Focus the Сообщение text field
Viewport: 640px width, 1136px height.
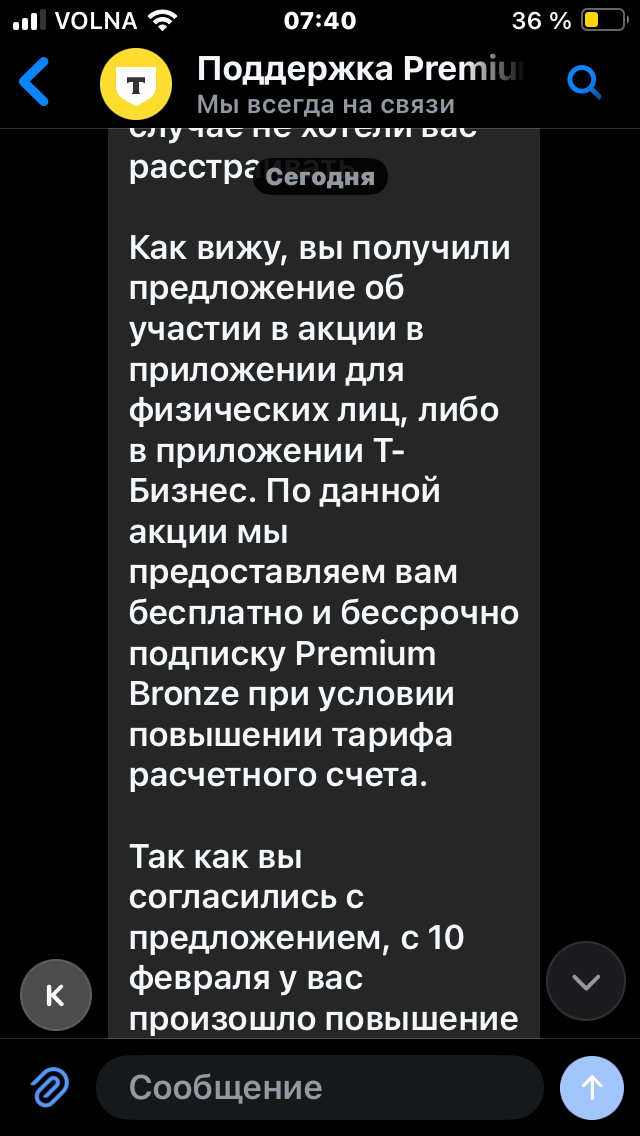[x=320, y=1087]
